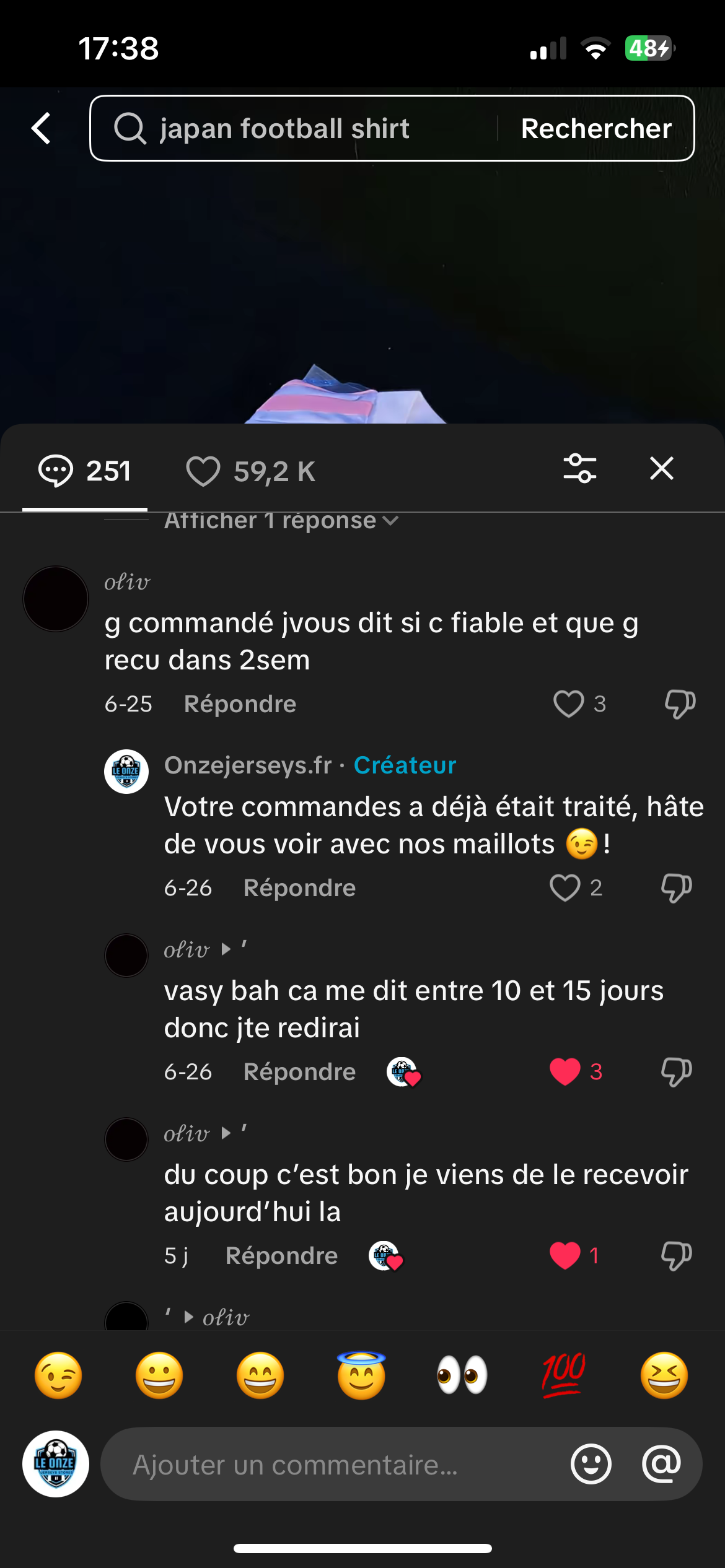Reply to the 'du coup c'est bon' comment
This screenshot has width=725, height=1568.
[281, 1256]
